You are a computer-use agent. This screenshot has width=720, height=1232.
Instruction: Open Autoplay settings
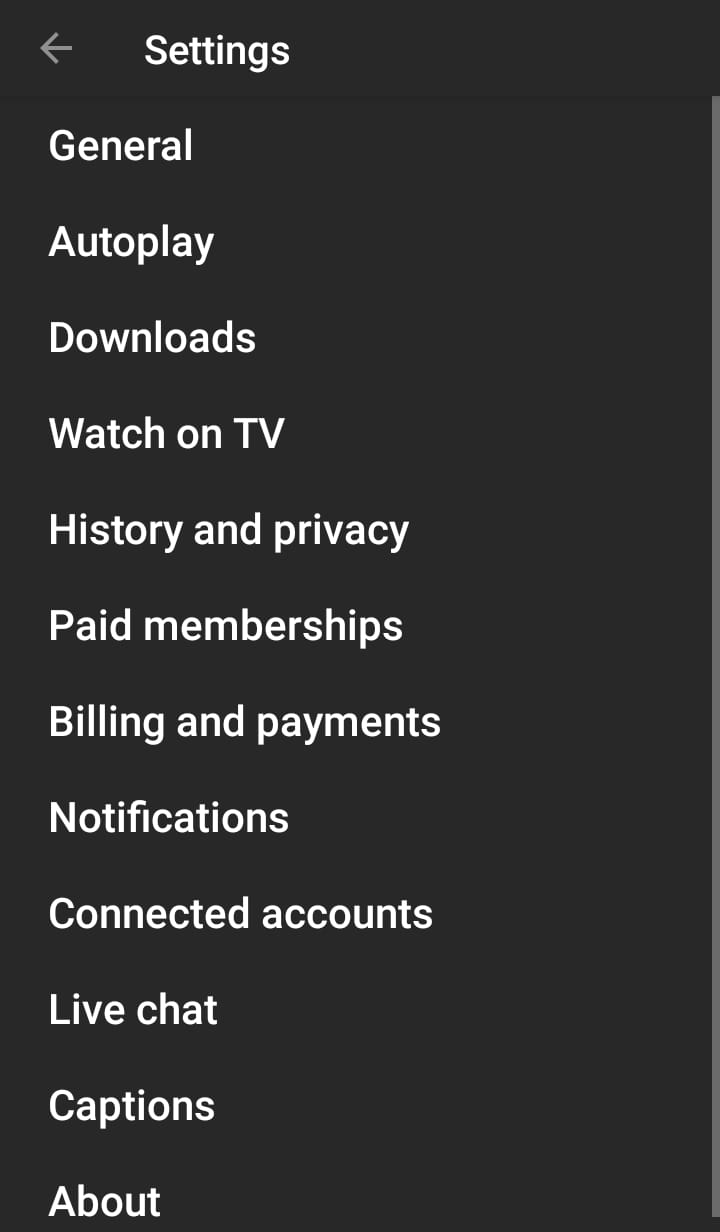(131, 242)
